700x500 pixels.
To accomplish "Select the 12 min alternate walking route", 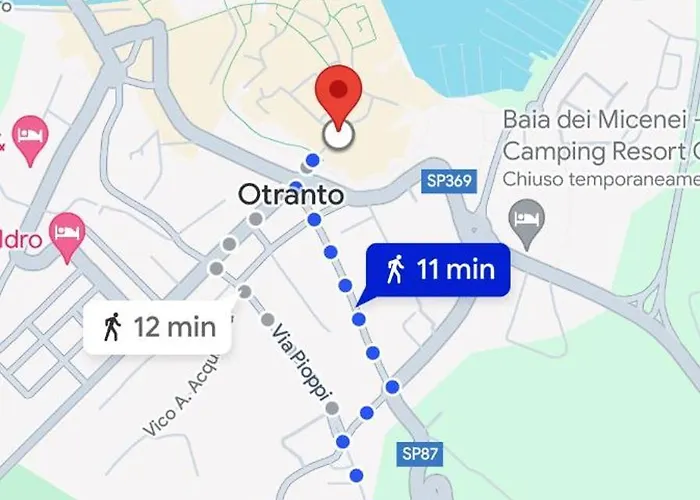I will pyautogui.click(x=158, y=326).
